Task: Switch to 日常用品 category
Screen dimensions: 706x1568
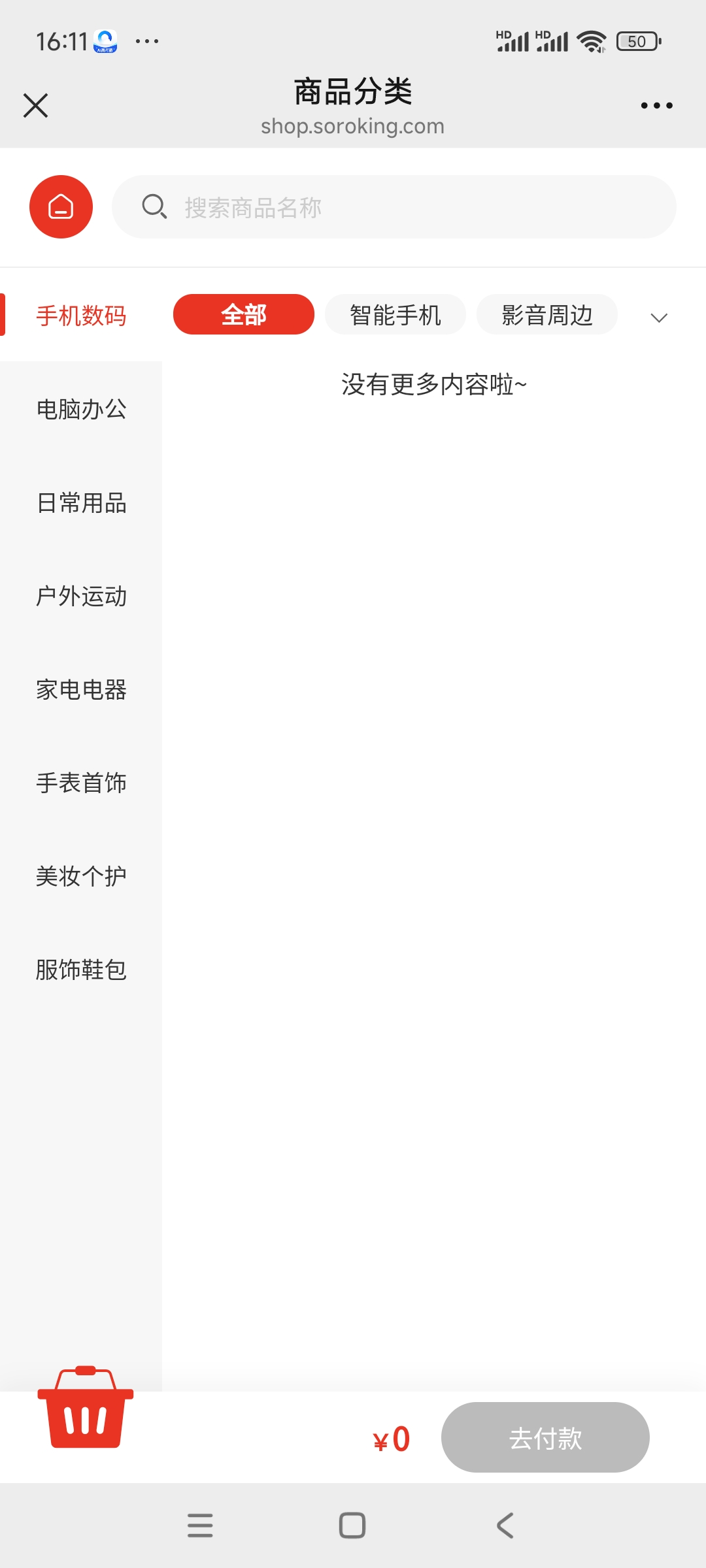Action: 81,502
